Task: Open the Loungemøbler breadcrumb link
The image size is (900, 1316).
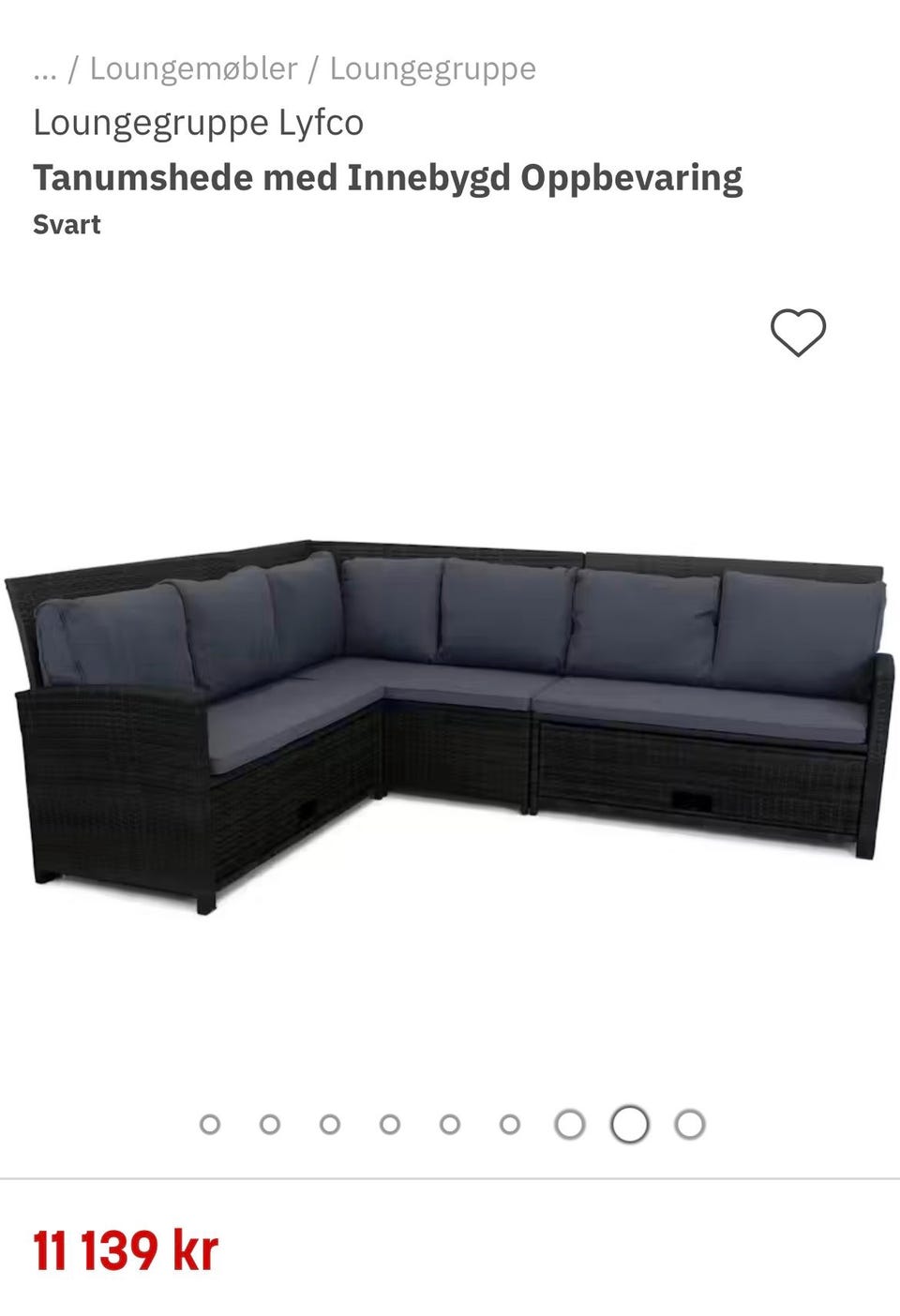Action: click(x=193, y=68)
